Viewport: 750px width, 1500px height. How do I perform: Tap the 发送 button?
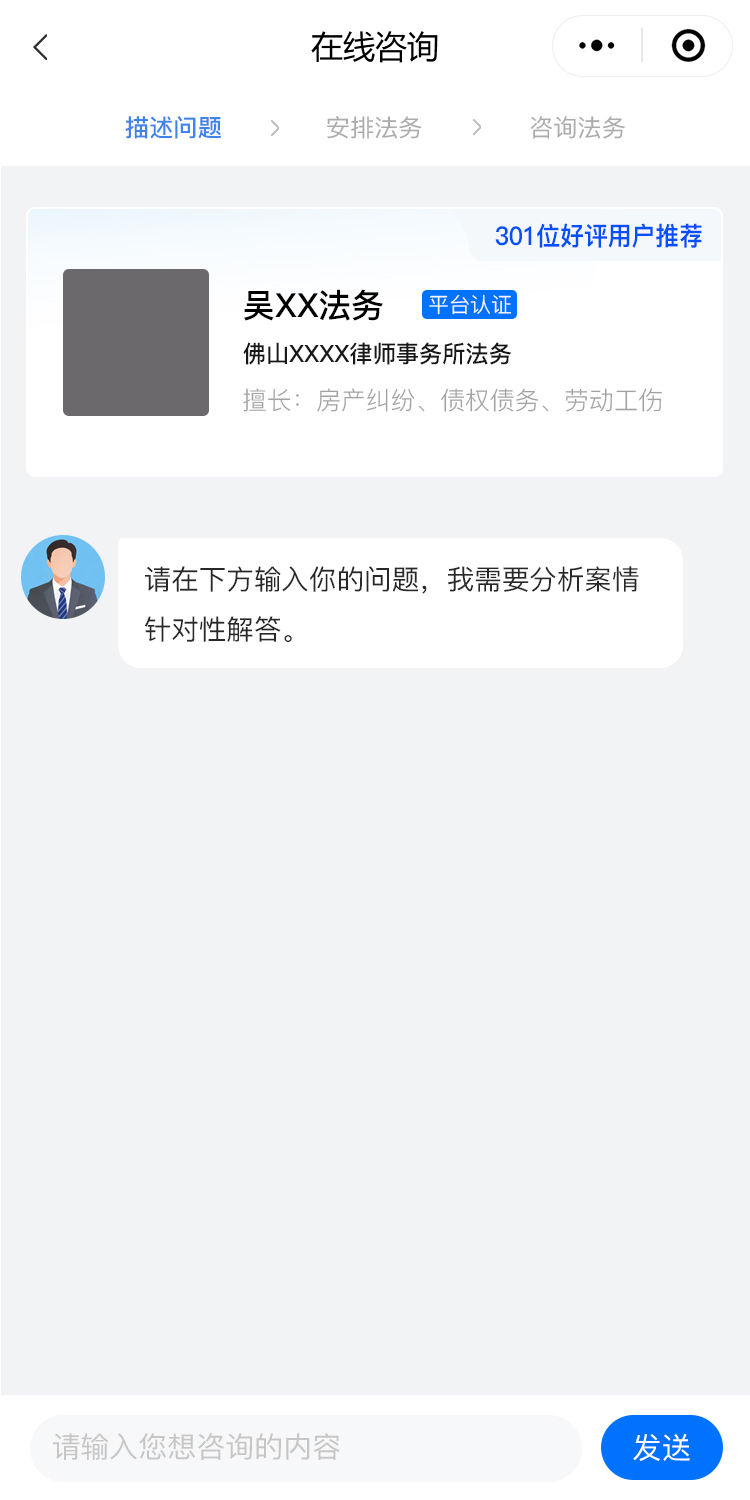pos(661,1447)
